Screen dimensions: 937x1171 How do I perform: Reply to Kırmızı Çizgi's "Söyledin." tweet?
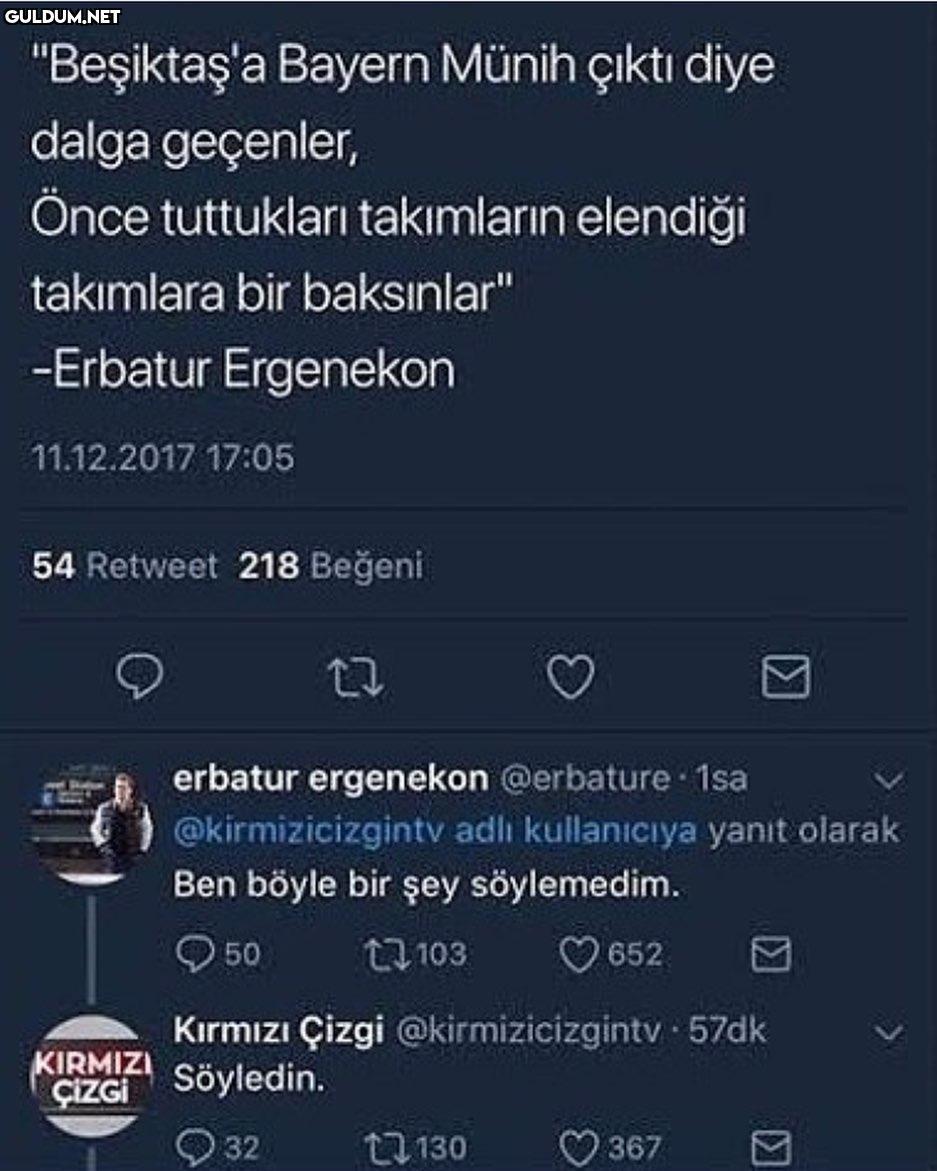[193, 1147]
